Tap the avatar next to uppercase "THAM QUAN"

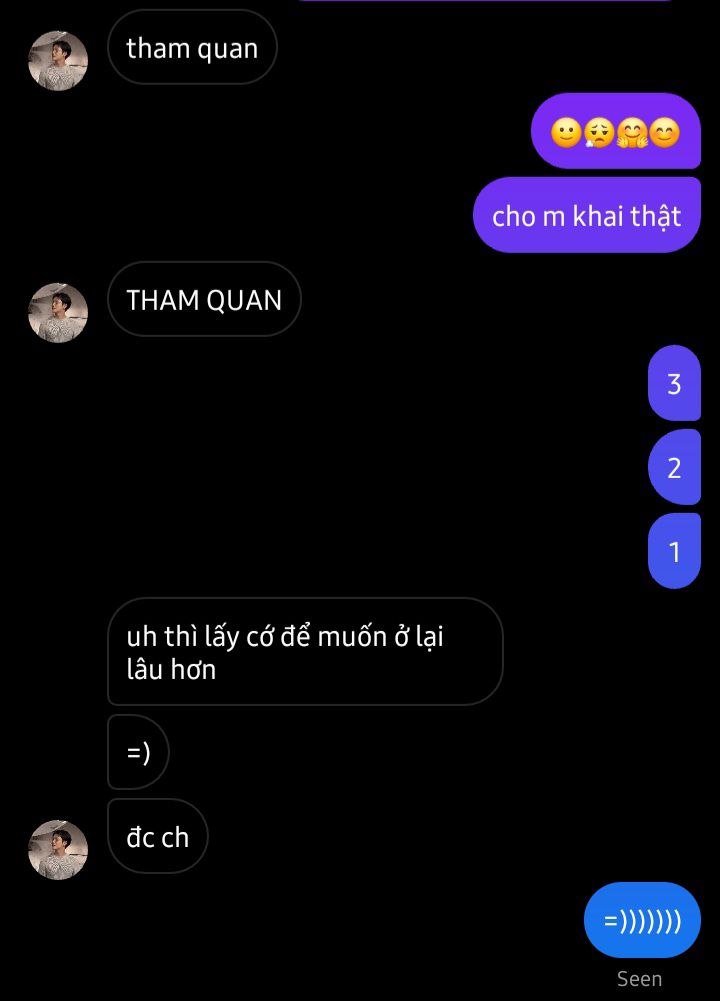pyautogui.click(x=58, y=313)
